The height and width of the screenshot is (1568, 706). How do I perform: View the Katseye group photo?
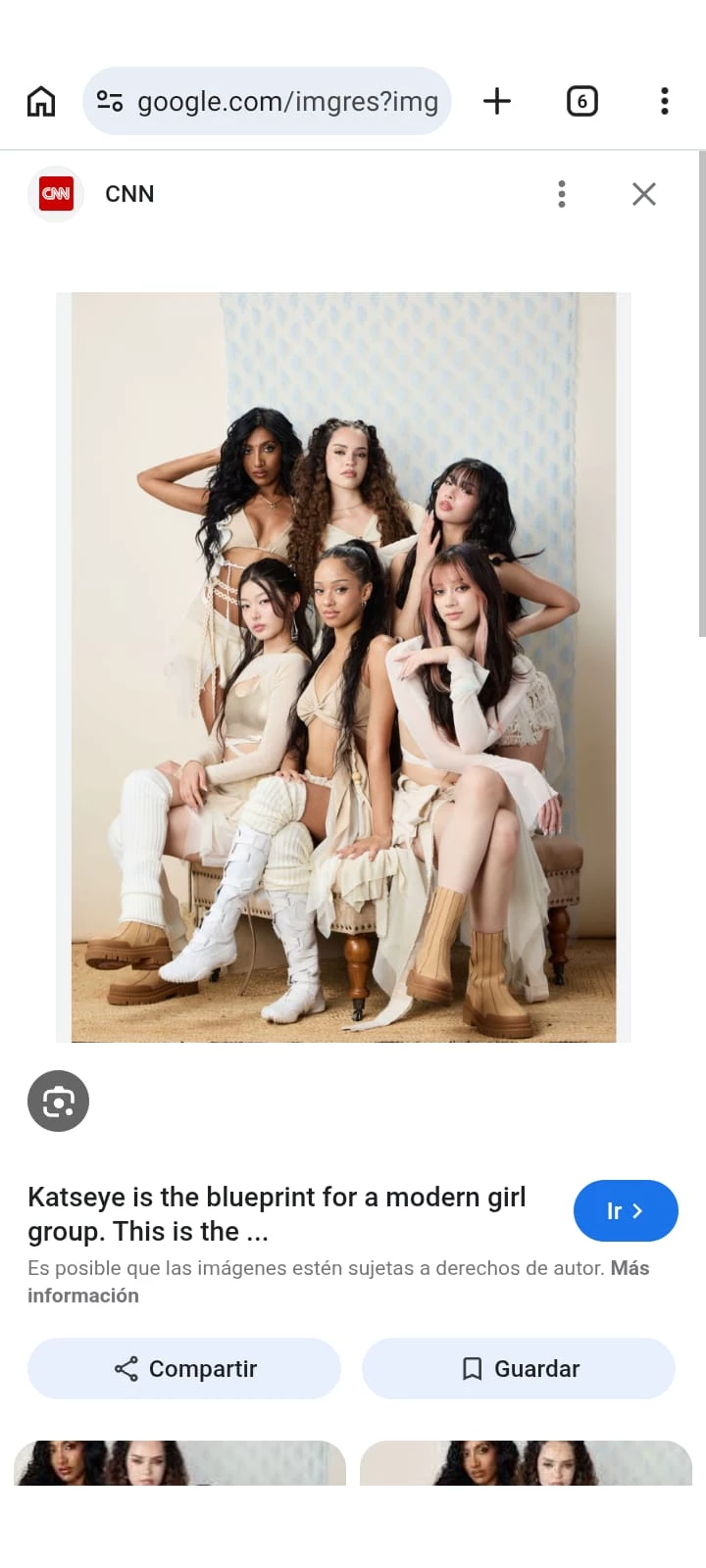click(x=343, y=666)
